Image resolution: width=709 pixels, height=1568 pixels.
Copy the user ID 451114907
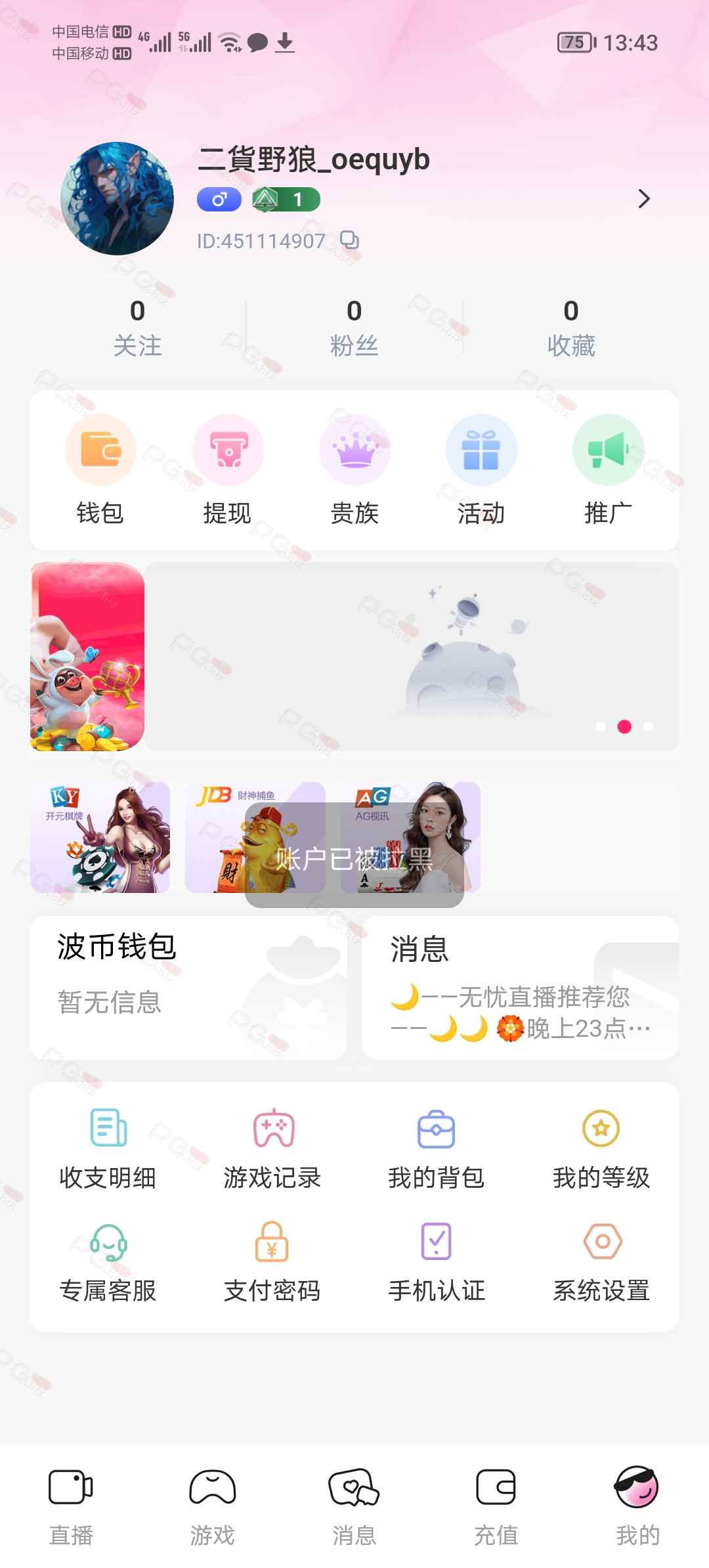click(x=349, y=240)
